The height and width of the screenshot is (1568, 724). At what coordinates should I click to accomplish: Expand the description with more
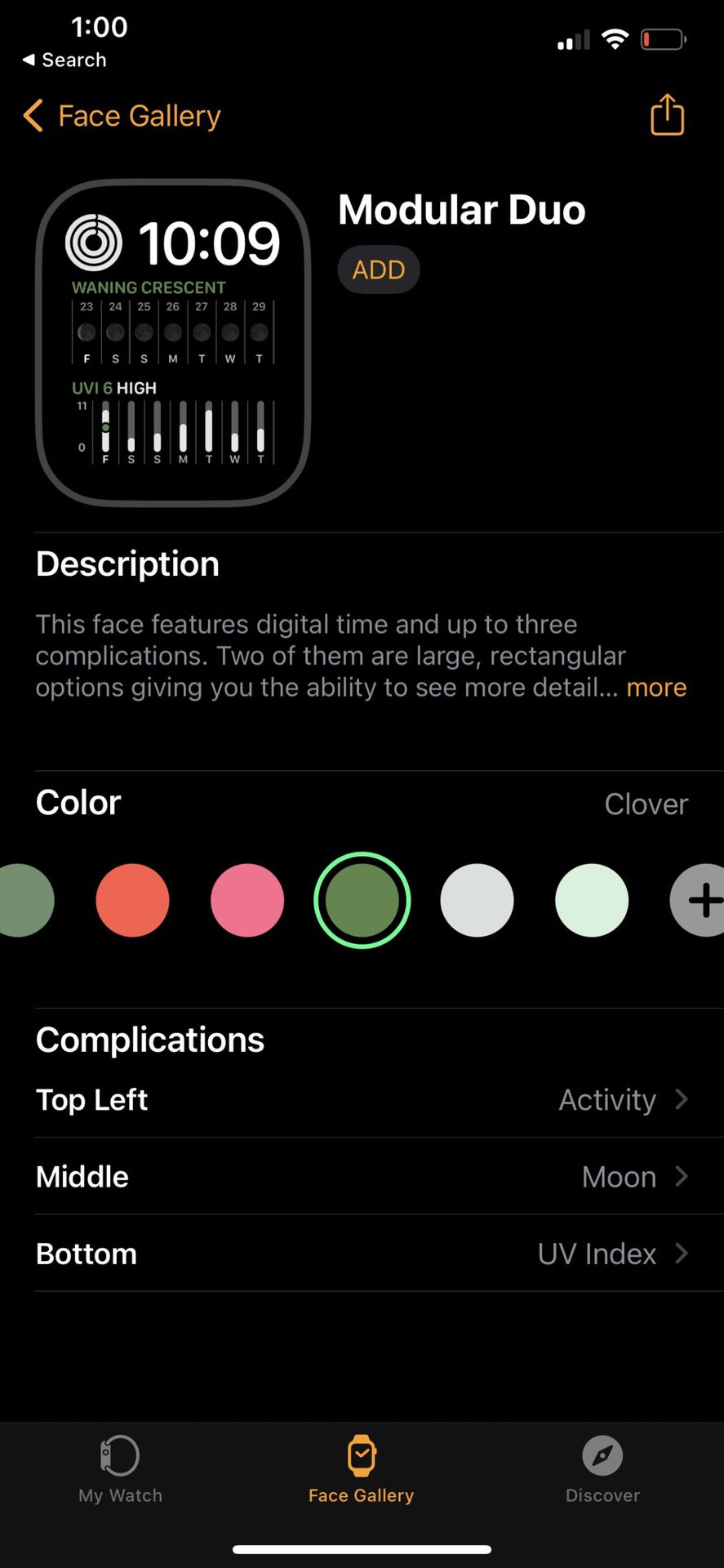click(655, 688)
